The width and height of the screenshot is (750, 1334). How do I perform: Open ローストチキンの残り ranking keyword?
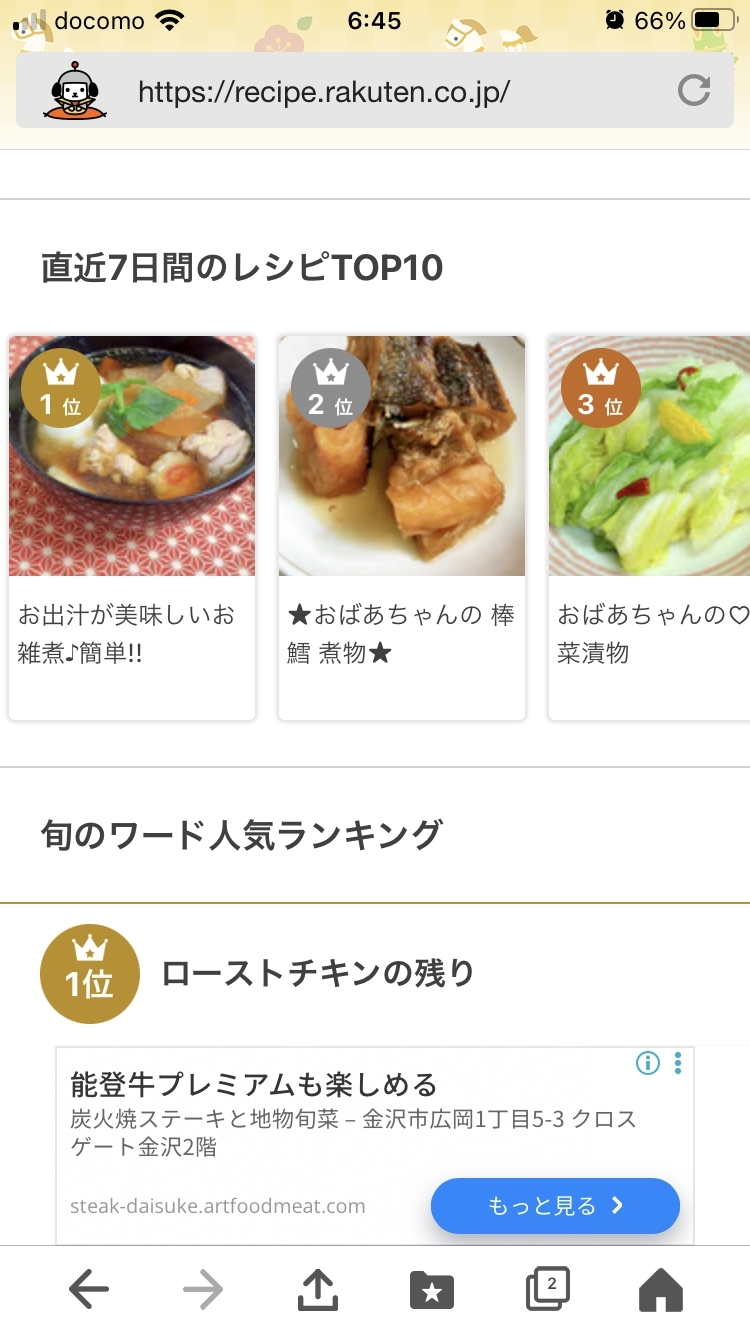tap(318, 973)
